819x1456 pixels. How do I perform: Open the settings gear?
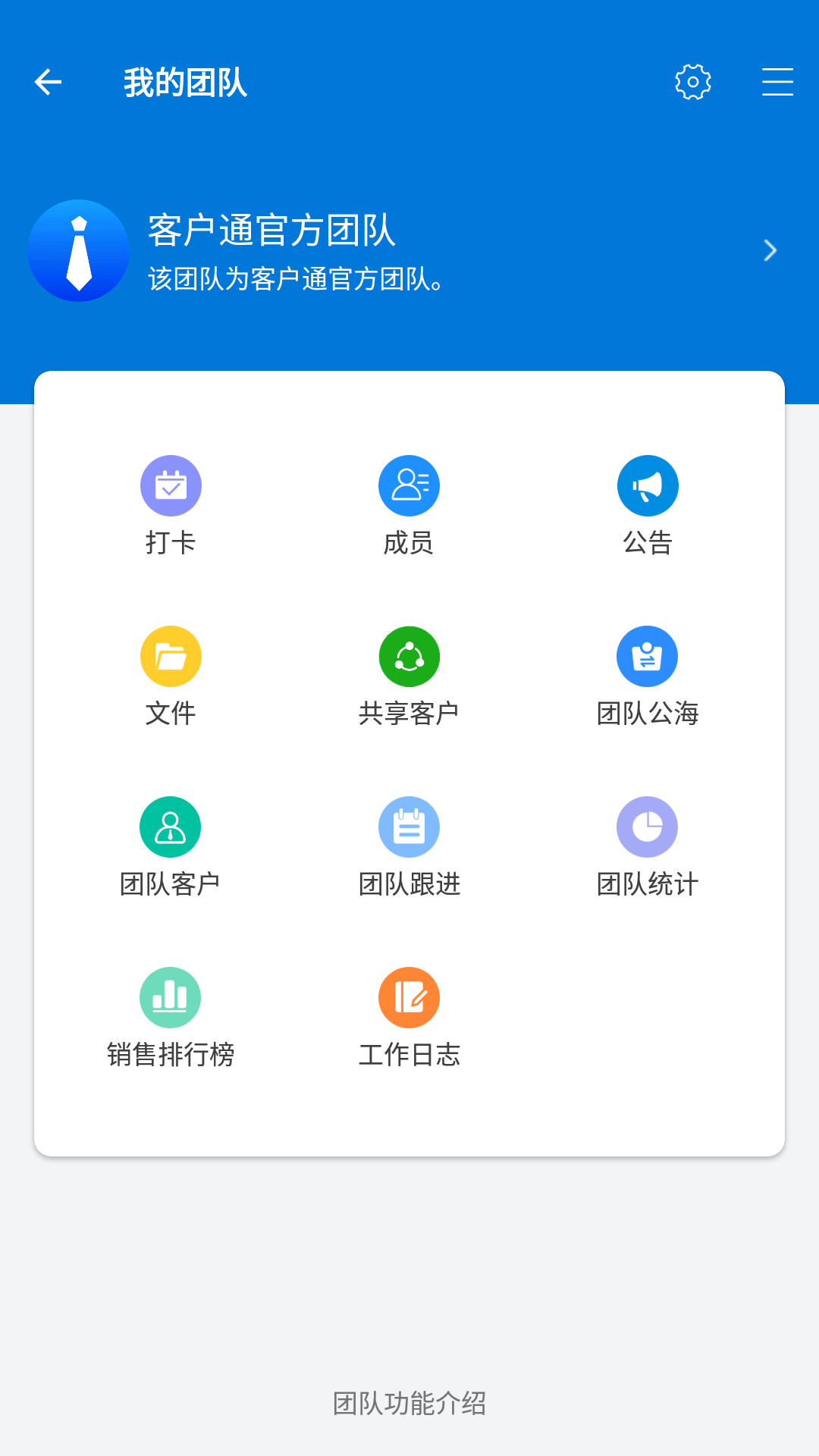pyautogui.click(x=692, y=82)
